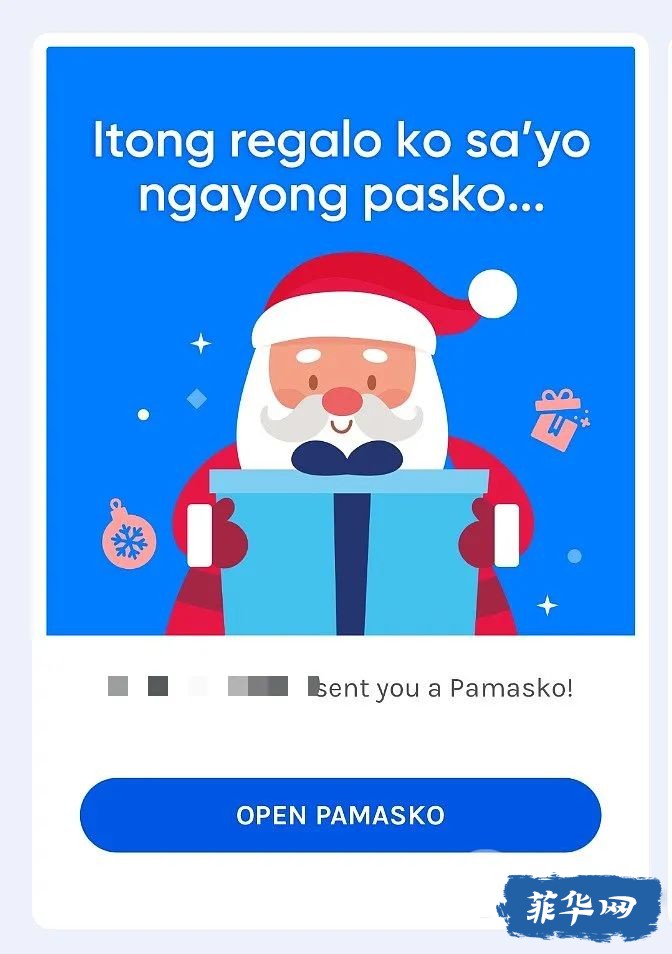Open the Pamasko gift

(340, 814)
